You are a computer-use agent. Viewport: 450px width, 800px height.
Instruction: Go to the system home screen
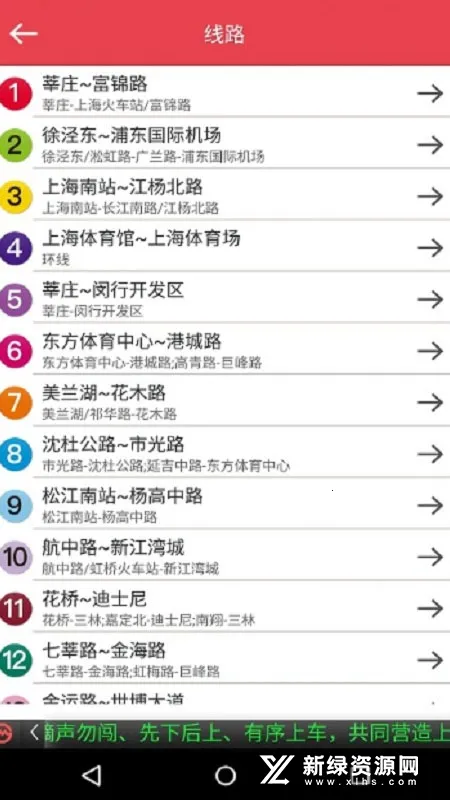click(x=225, y=776)
